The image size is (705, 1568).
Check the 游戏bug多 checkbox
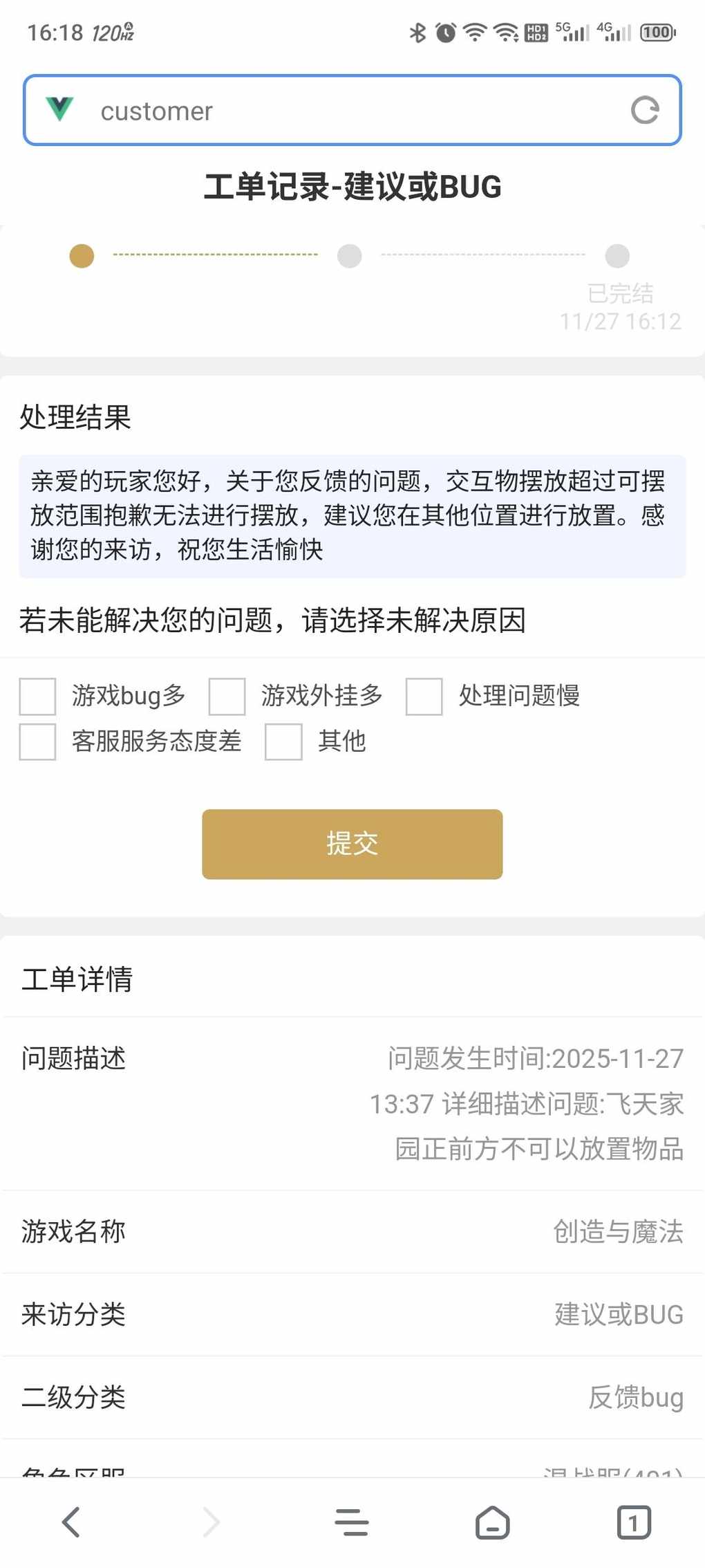pyautogui.click(x=37, y=696)
